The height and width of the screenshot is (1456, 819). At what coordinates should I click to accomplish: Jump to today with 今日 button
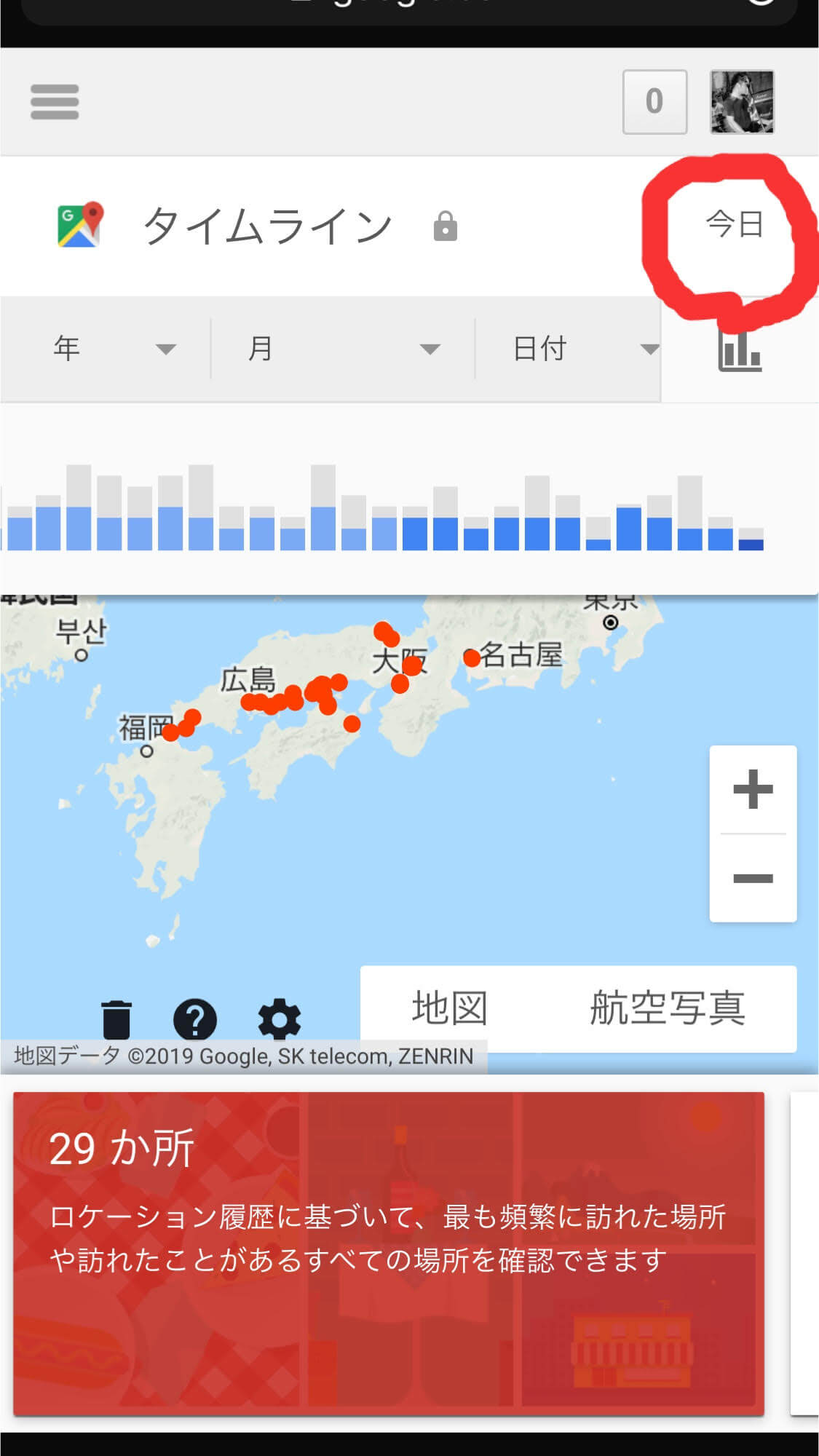[735, 224]
